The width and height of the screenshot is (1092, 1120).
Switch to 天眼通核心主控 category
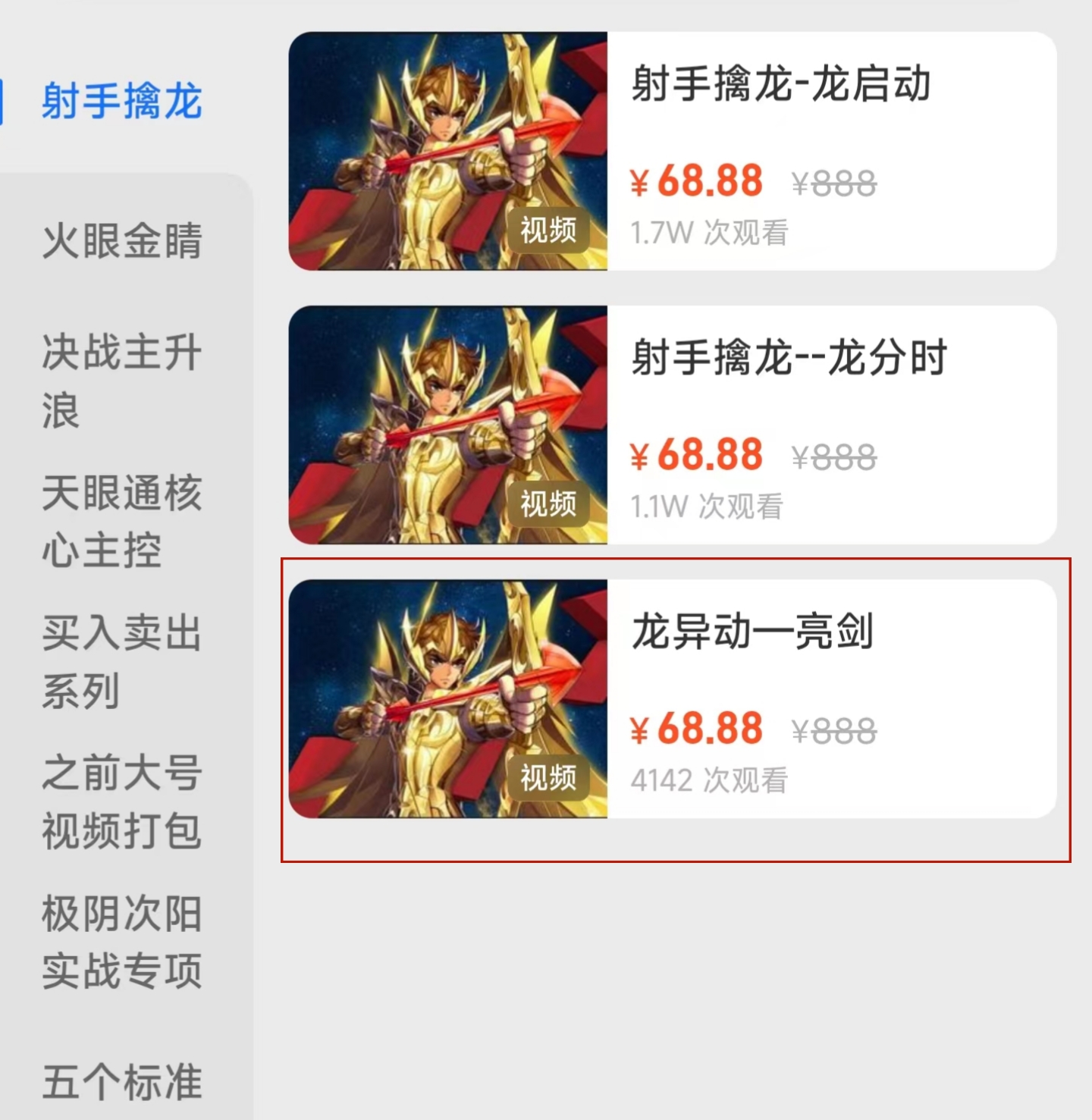click(x=121, y=521)
